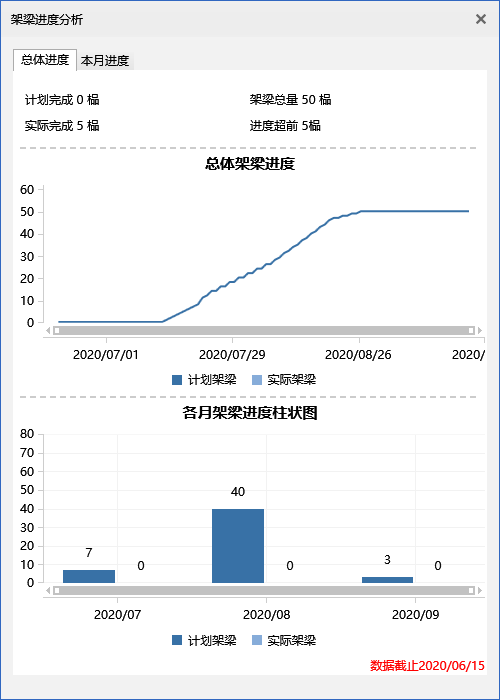Image resolution: width=500 pixels, height=700 pixels.
Task: Close the 架梁进度分析 dialog
Action: 480,19
